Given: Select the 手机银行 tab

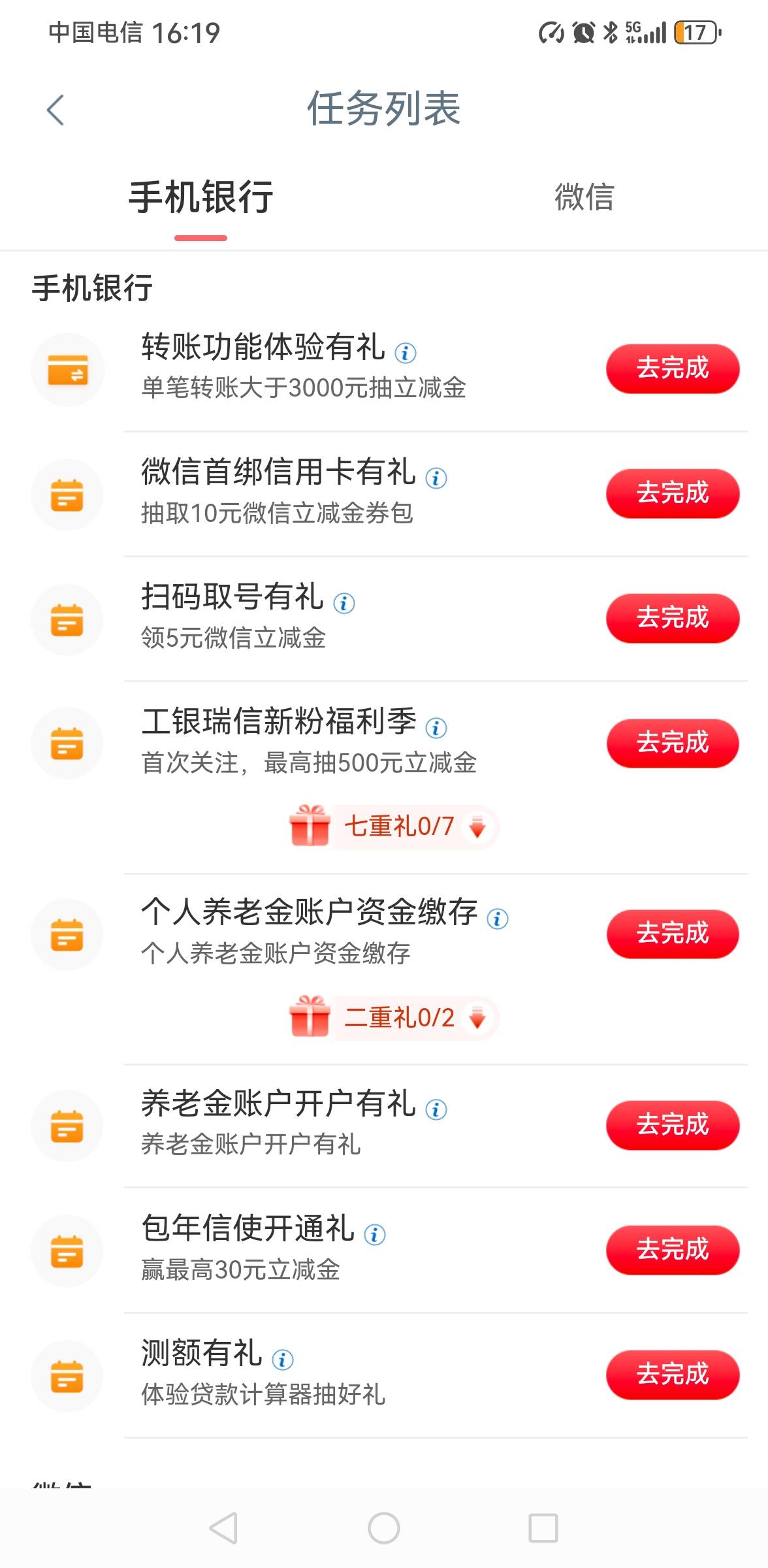Looking at the screenshot, I should [x=200, y=197].
